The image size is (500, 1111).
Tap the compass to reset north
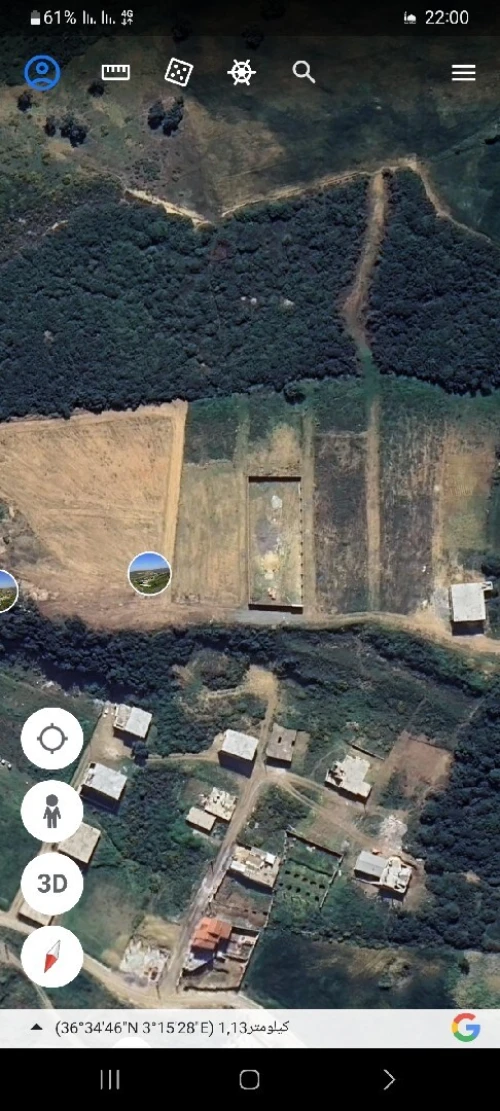pyautogui.click(x=52, y=957)
